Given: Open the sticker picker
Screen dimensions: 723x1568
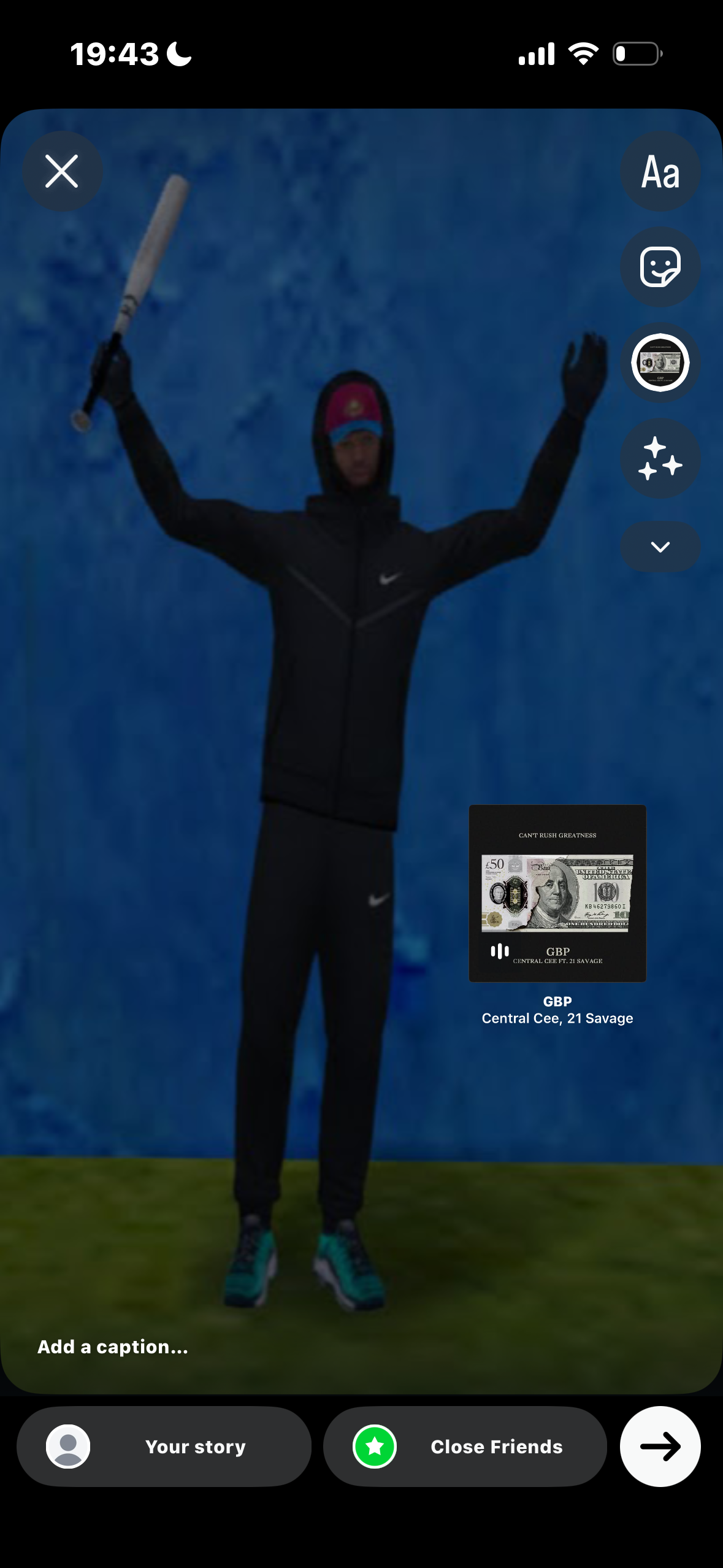Looking at the screenshot, I should (x=660, y=267).
